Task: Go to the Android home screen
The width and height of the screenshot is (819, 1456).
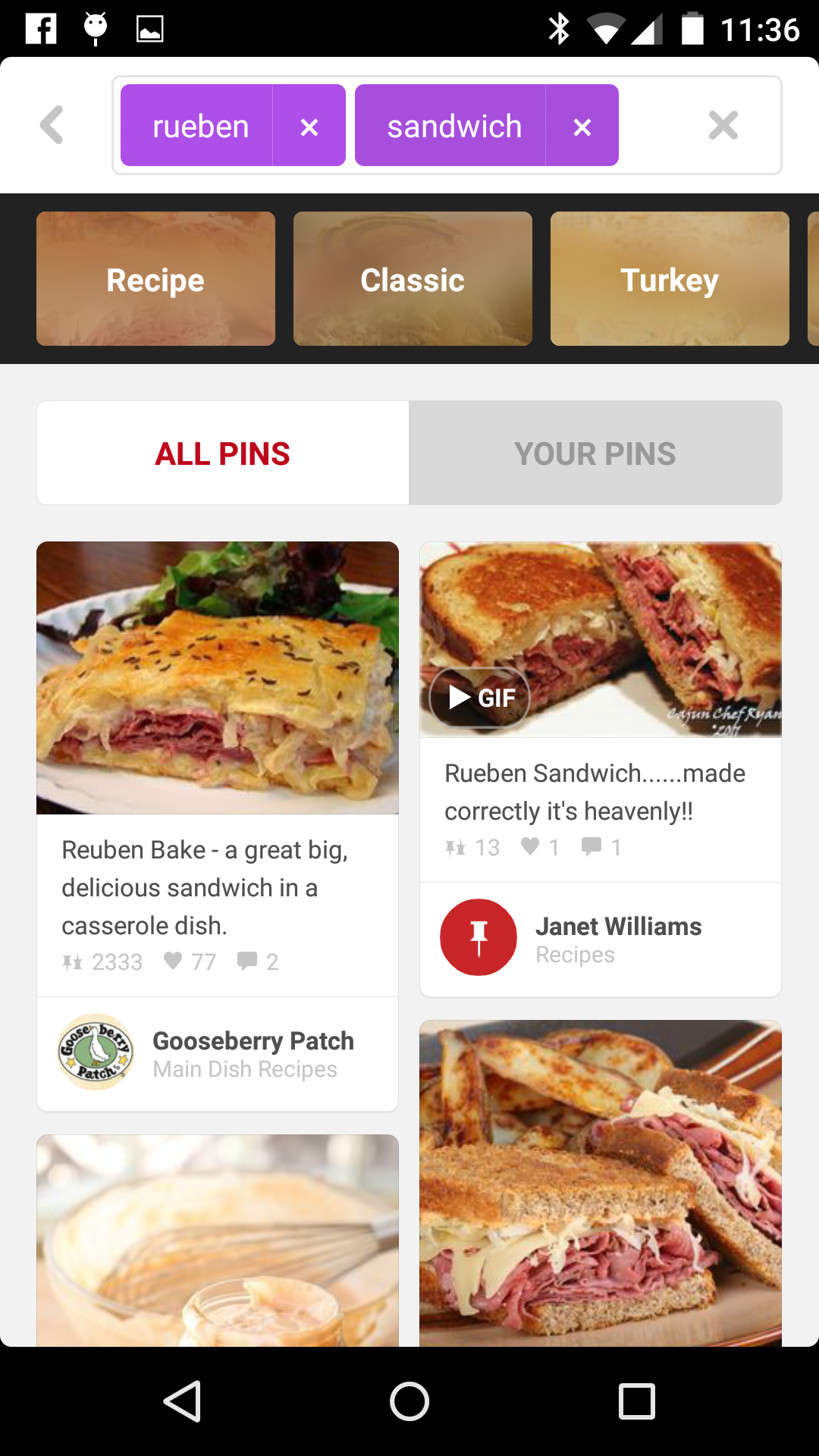Action: pos(409,1401)
